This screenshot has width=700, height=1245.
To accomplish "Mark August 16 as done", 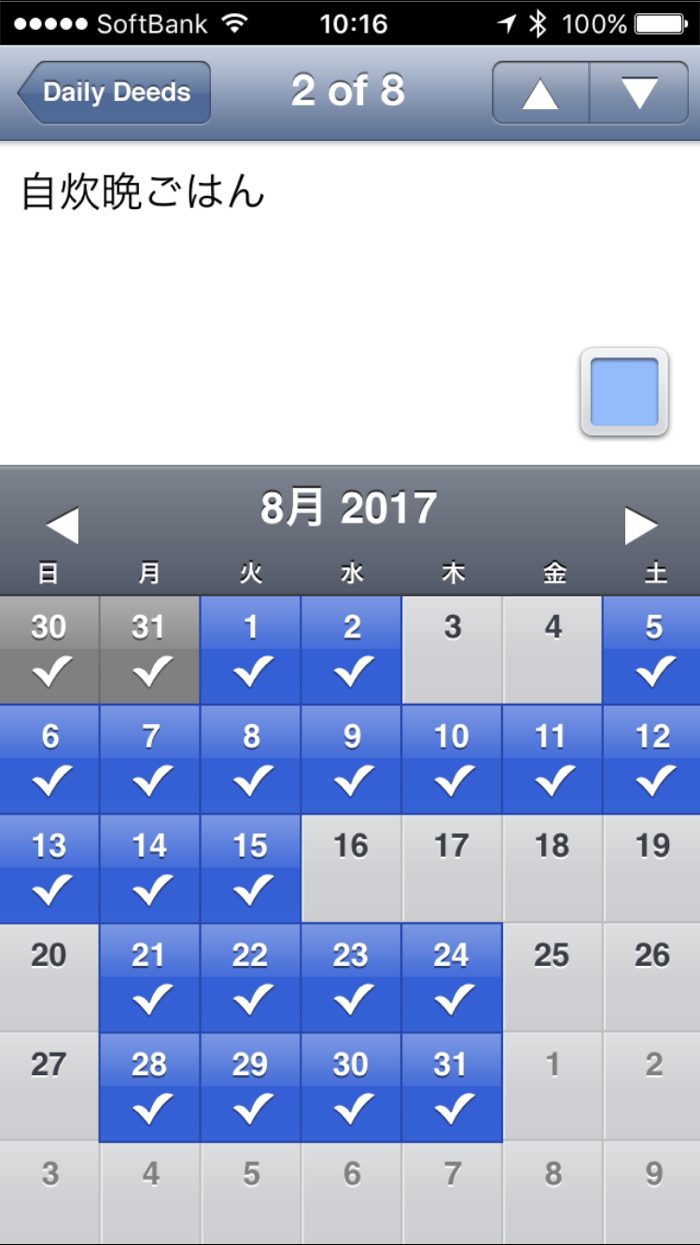I will [x=351, y=868].
